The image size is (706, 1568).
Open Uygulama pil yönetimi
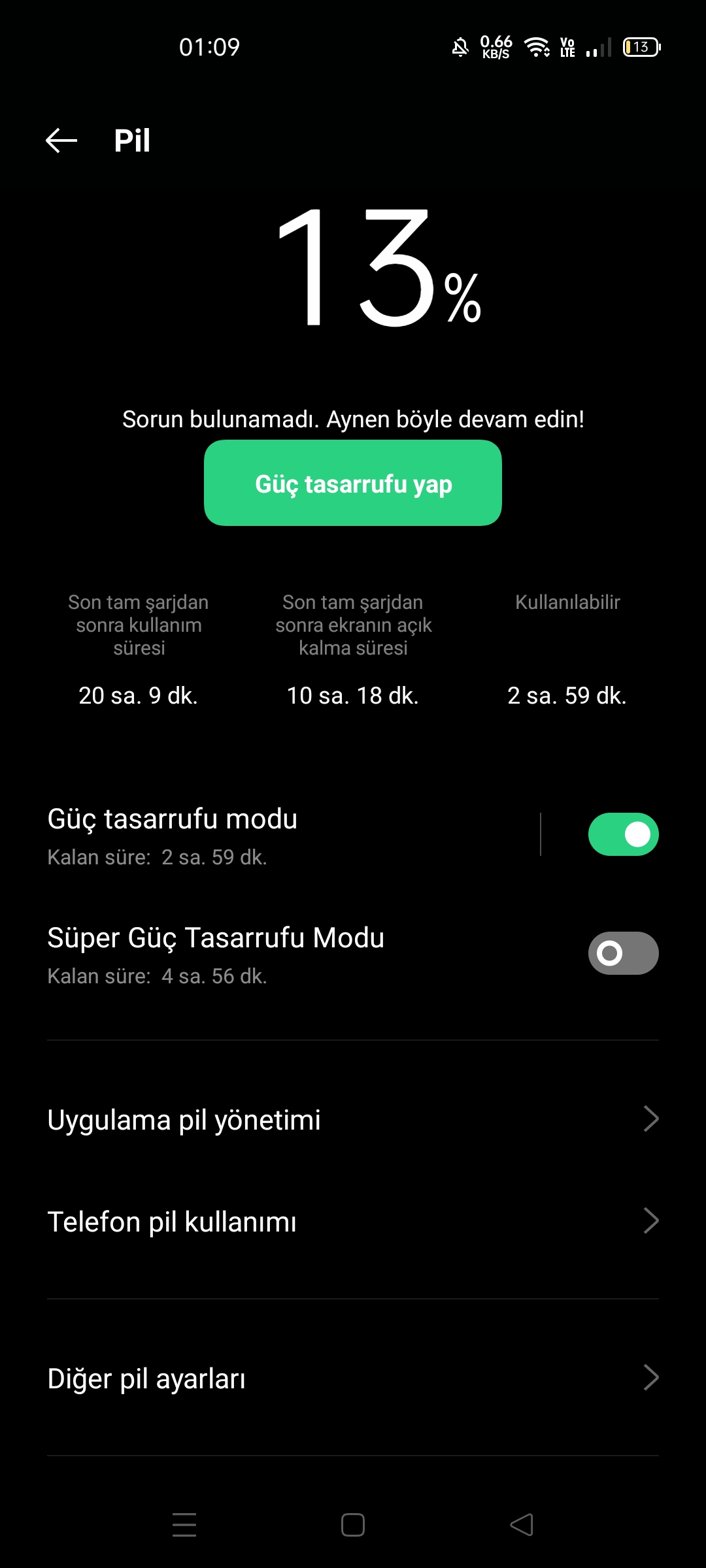pyautogui.click(x=353, y=1119)
